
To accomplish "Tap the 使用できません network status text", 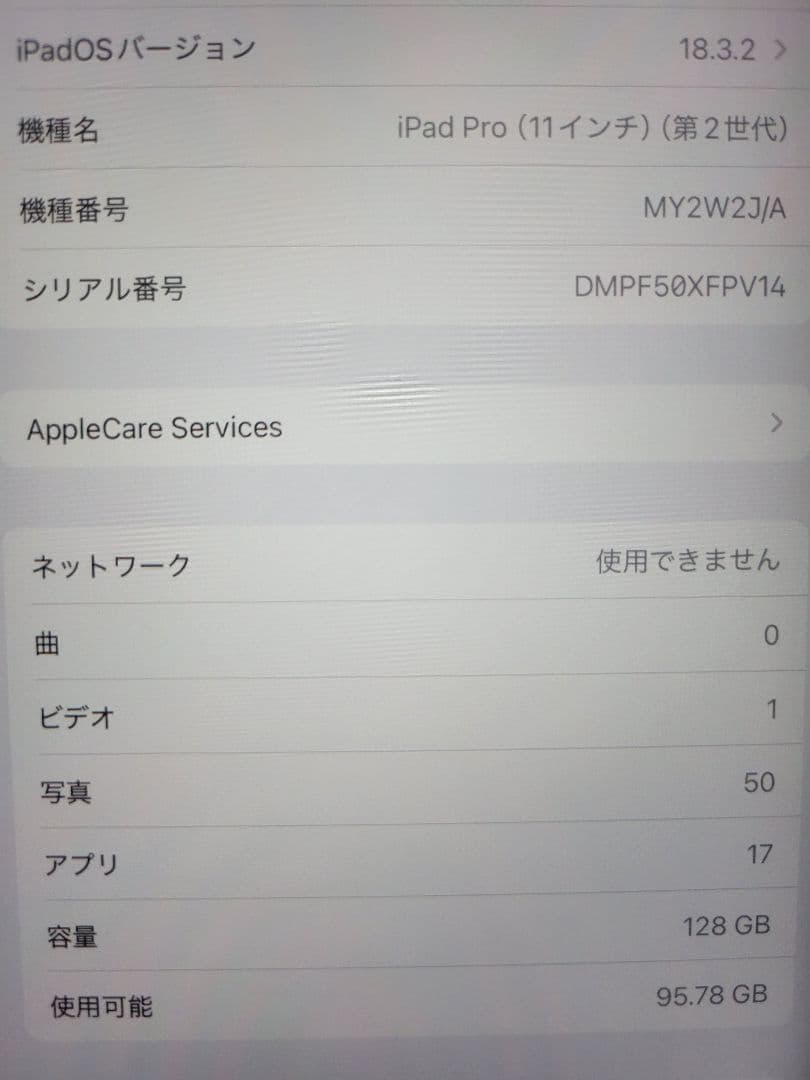I will tap(686, 561).
